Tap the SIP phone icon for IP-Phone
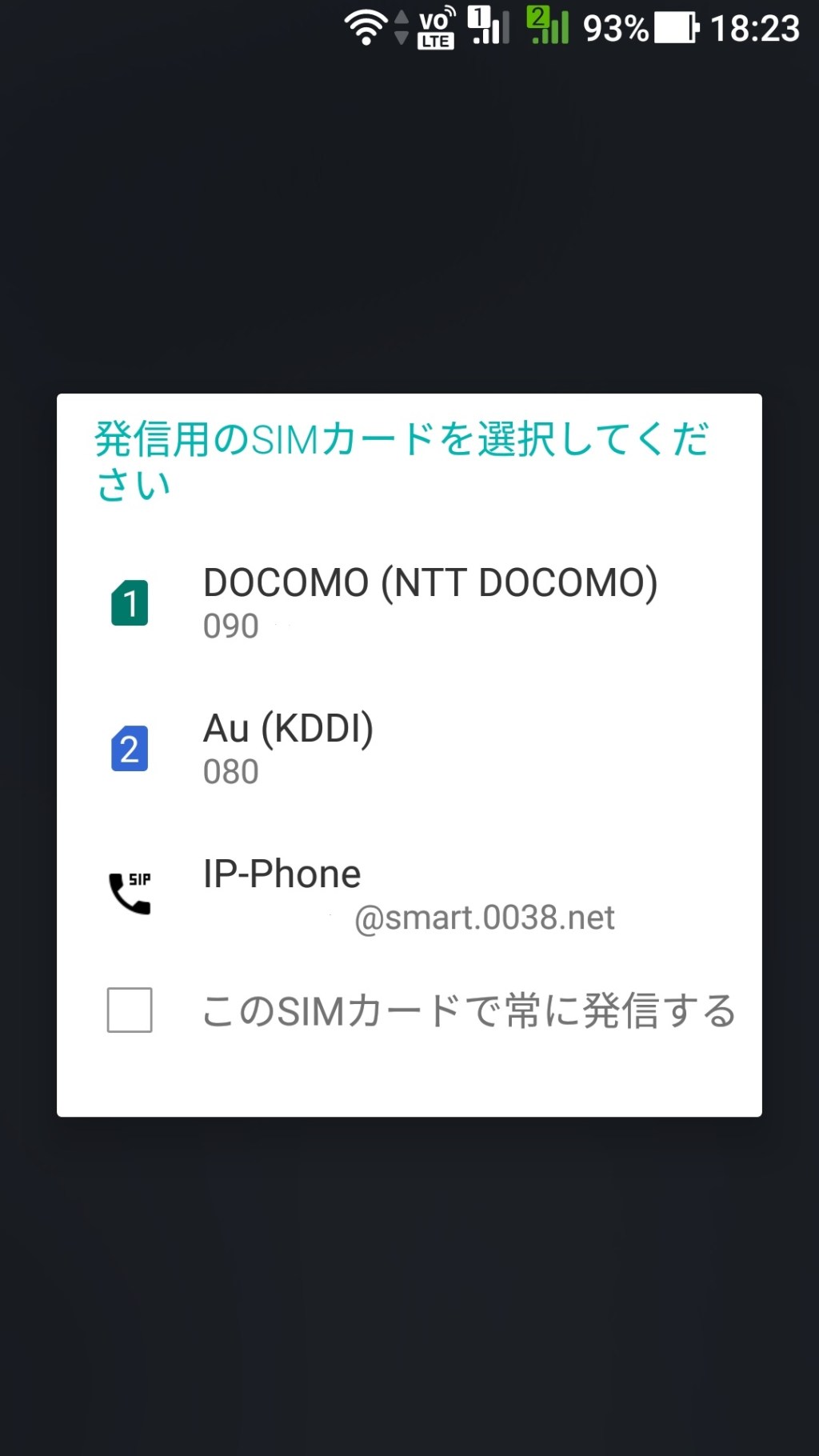 (130, 890)
